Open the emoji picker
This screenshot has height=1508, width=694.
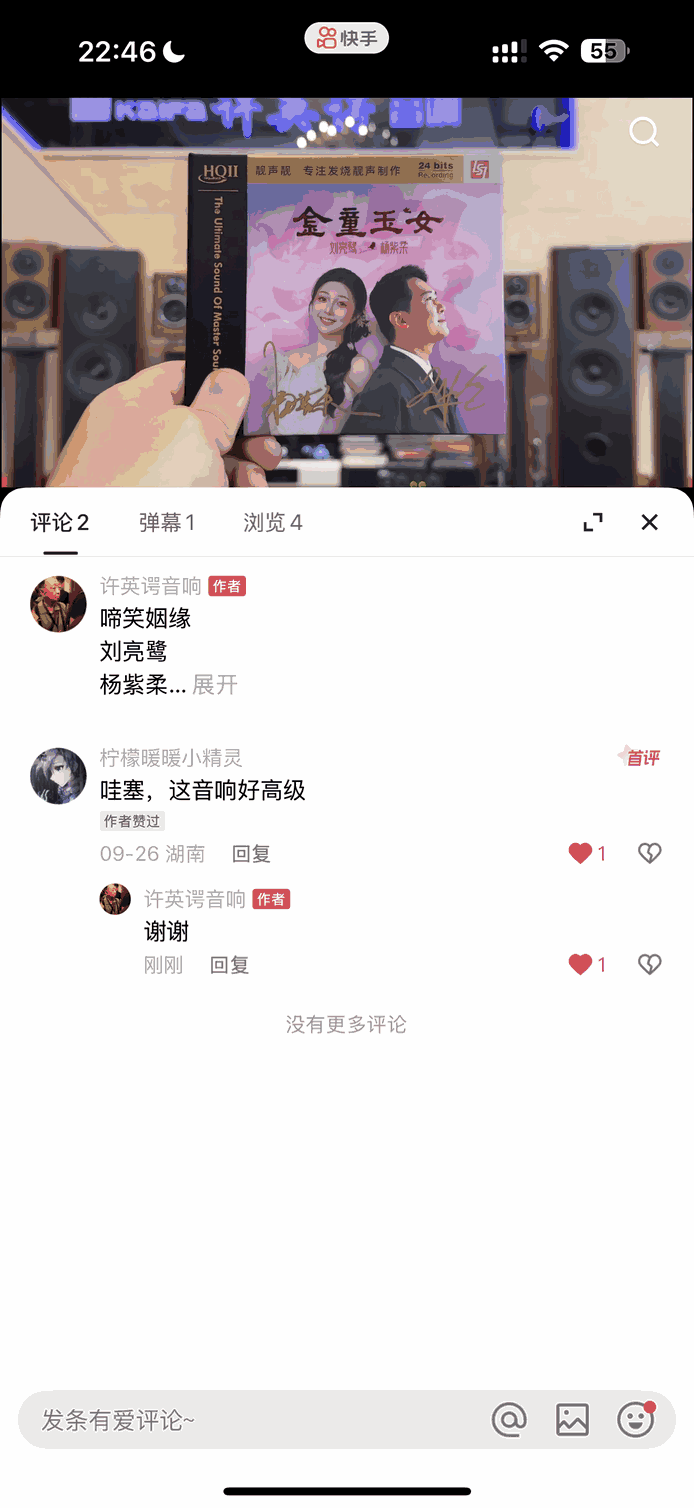pyautogui.click(x=635, y=1420)
